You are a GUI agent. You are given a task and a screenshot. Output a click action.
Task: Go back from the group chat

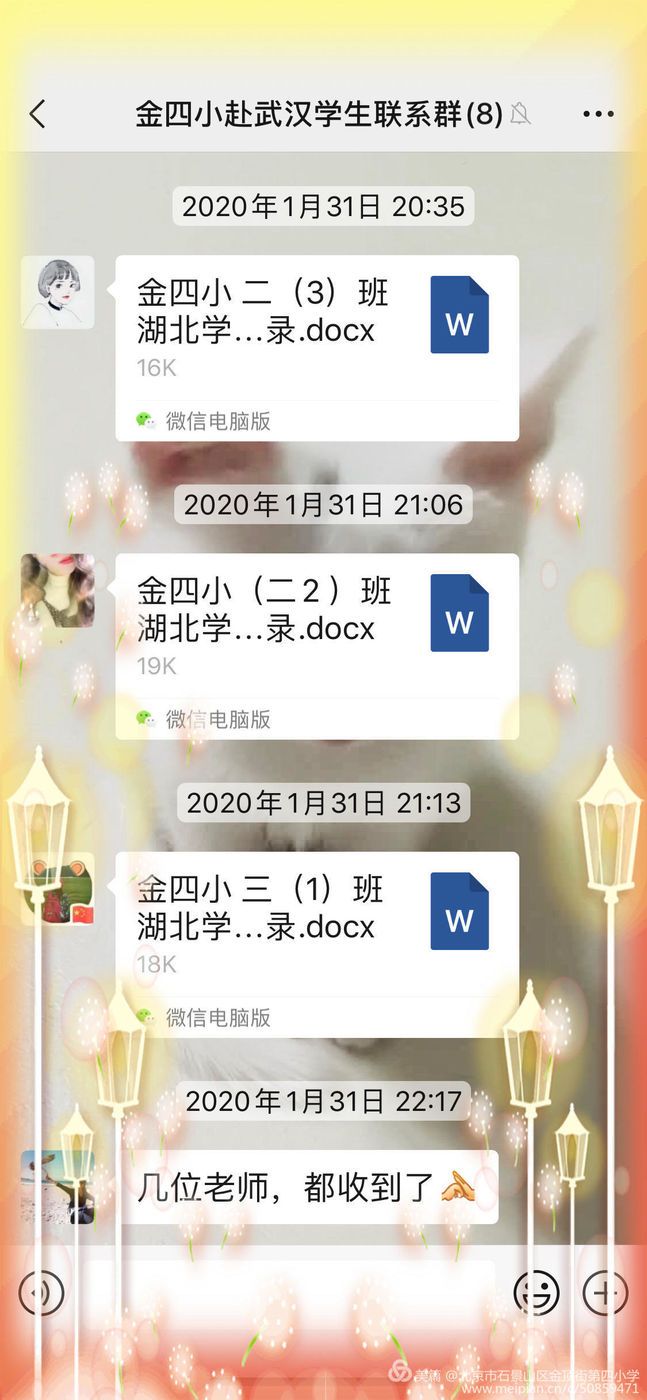pyautogui.click(x=37, y=114)
